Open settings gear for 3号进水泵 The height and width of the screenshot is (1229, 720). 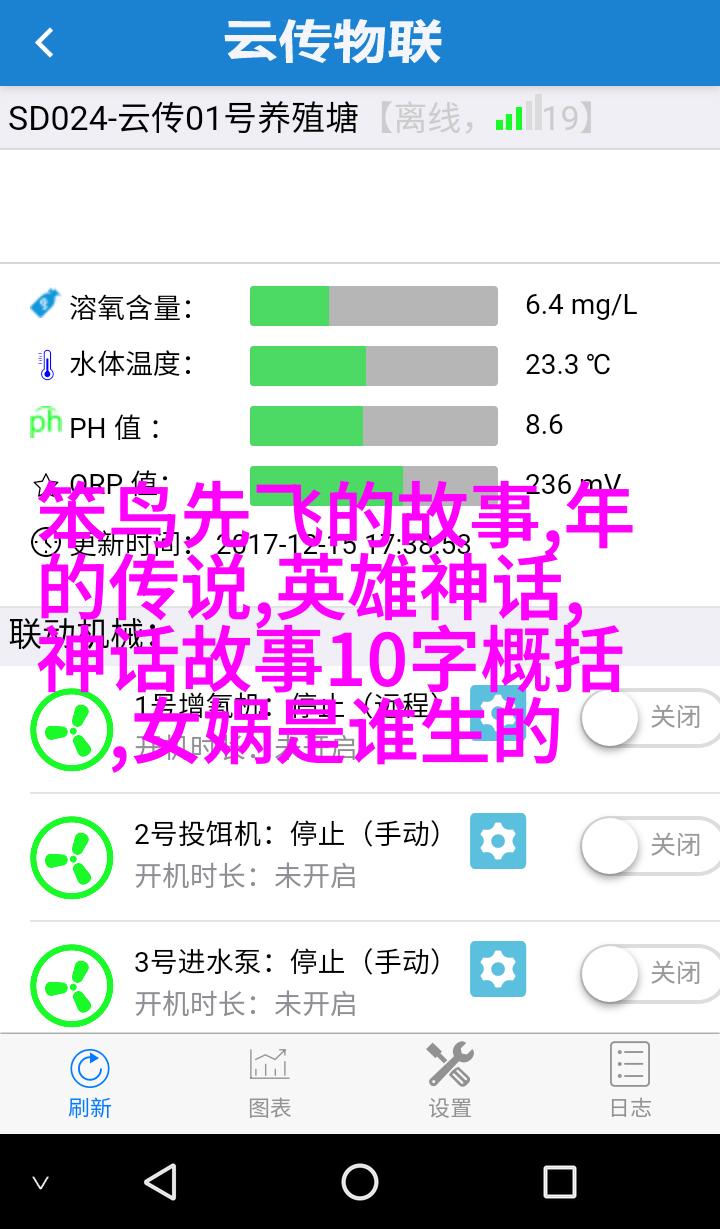(497, 968)
